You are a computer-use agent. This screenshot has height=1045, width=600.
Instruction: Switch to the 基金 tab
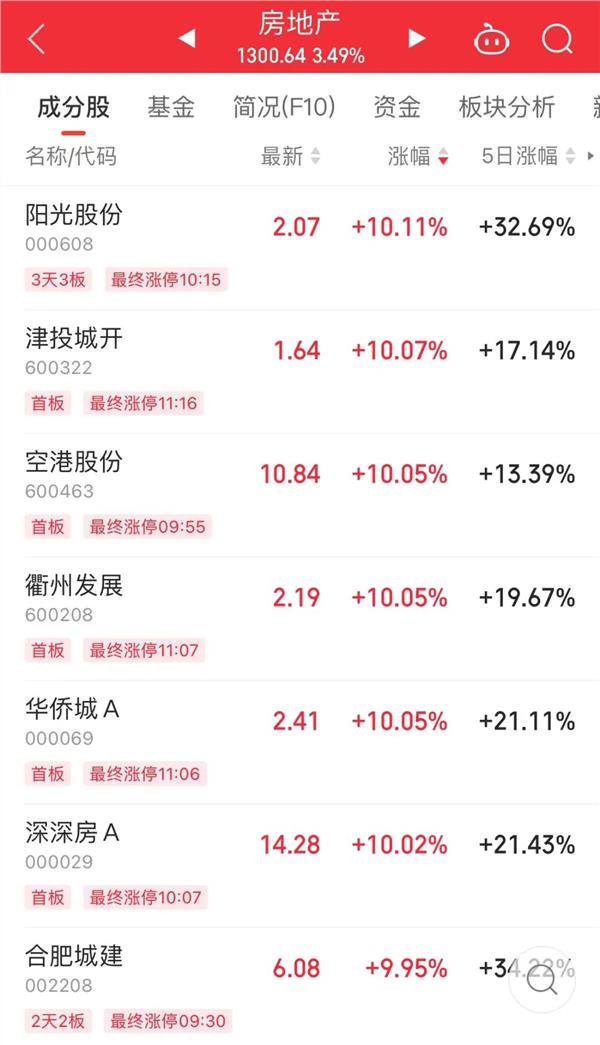click(171, 107)
